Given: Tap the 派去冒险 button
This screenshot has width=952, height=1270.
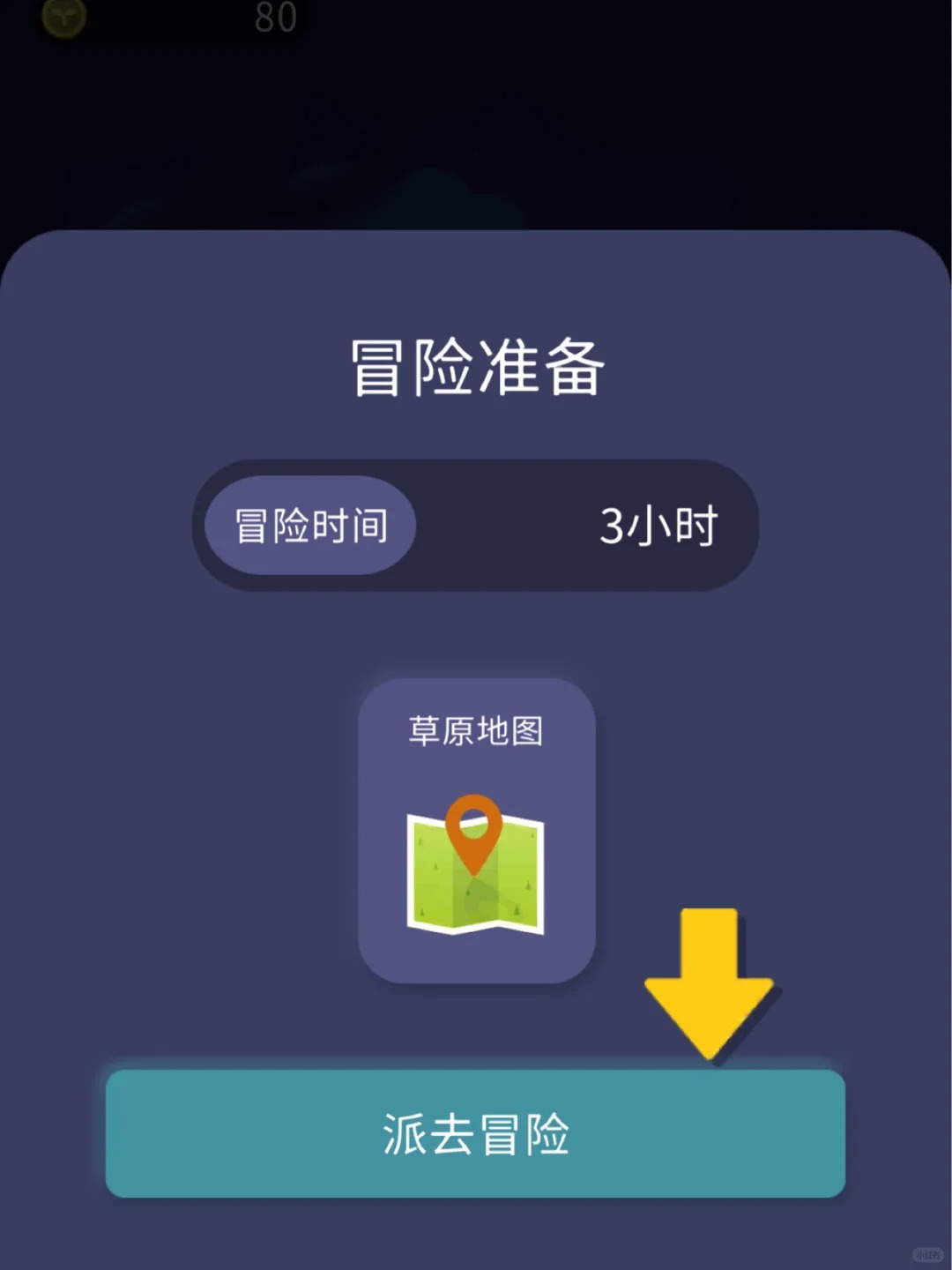Looking at the screenshot, I should click(x=475, y=1133).
